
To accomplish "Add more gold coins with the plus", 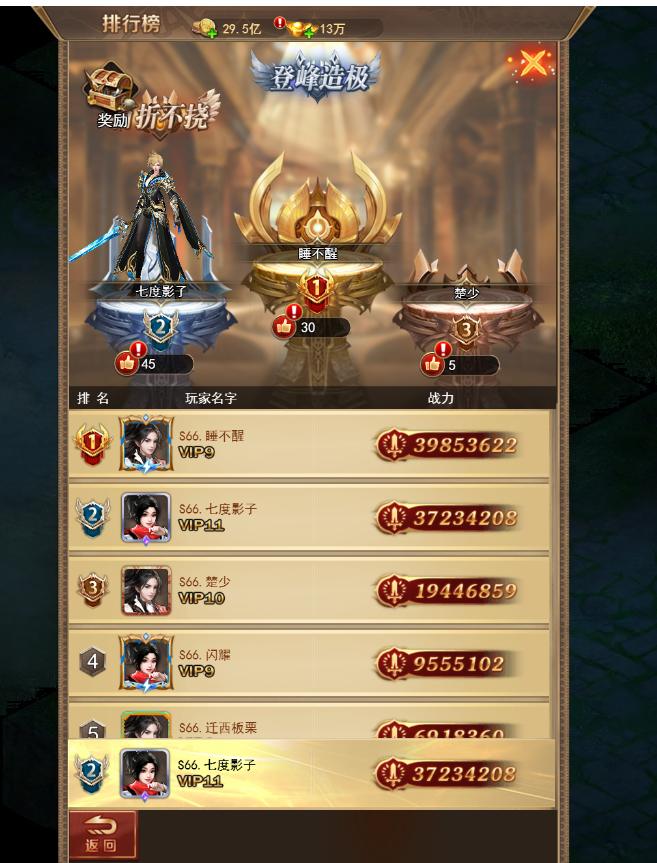I will coord(211,32).
